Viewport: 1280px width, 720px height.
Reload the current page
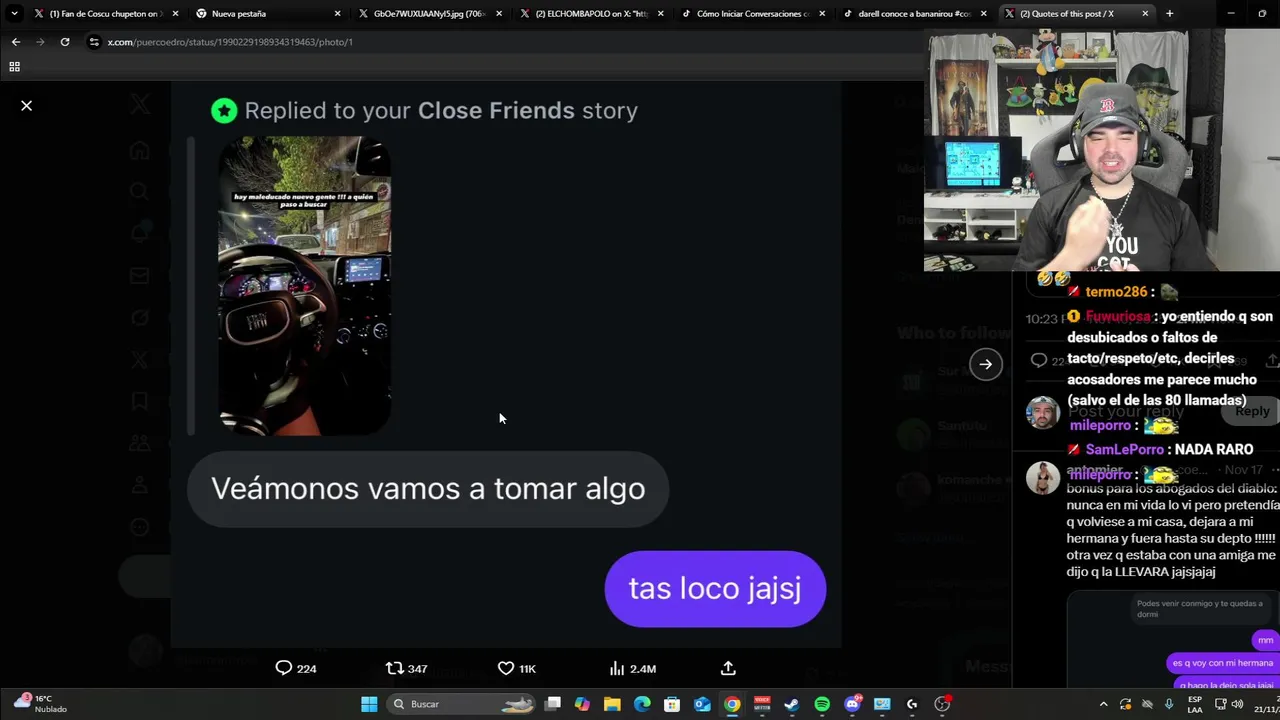pos(65,42)
